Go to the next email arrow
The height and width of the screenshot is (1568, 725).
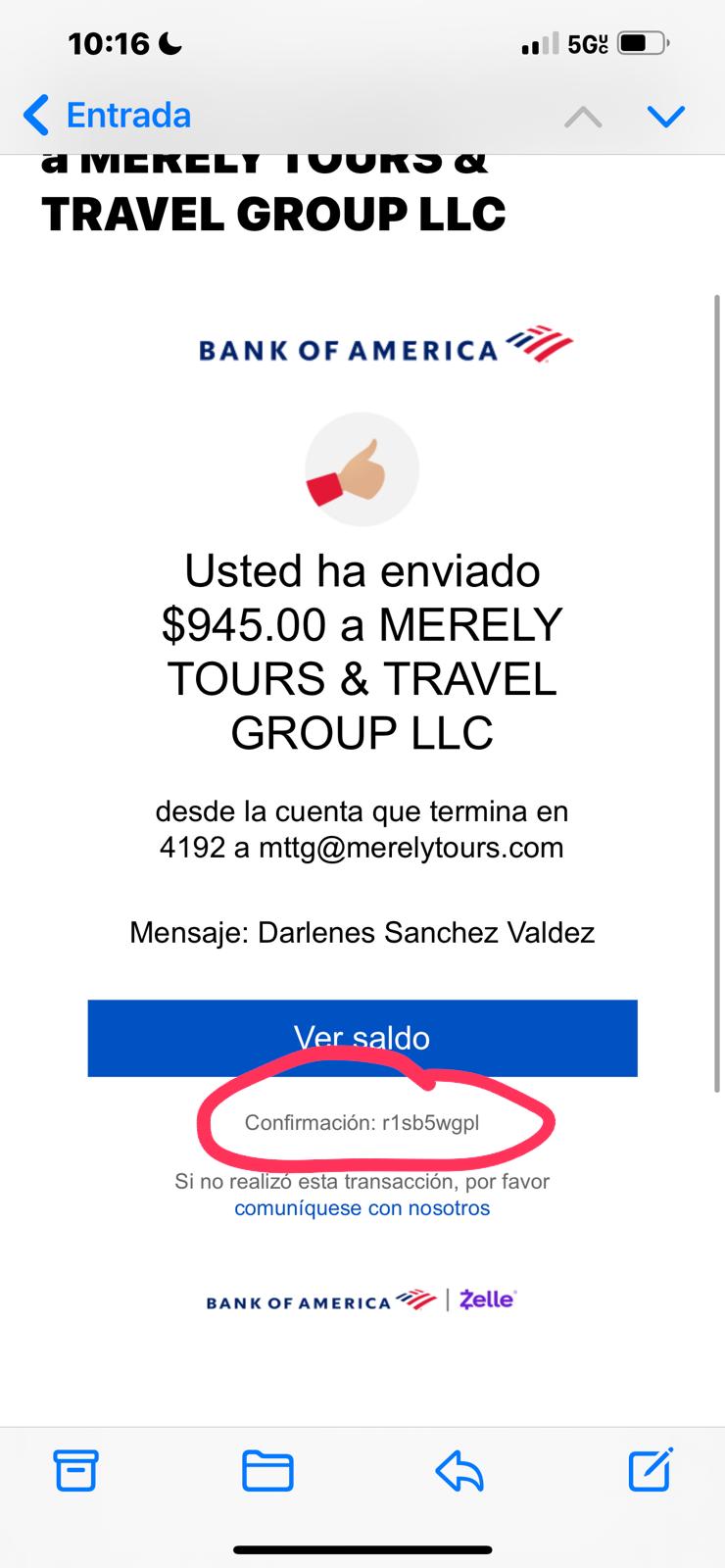666,117
